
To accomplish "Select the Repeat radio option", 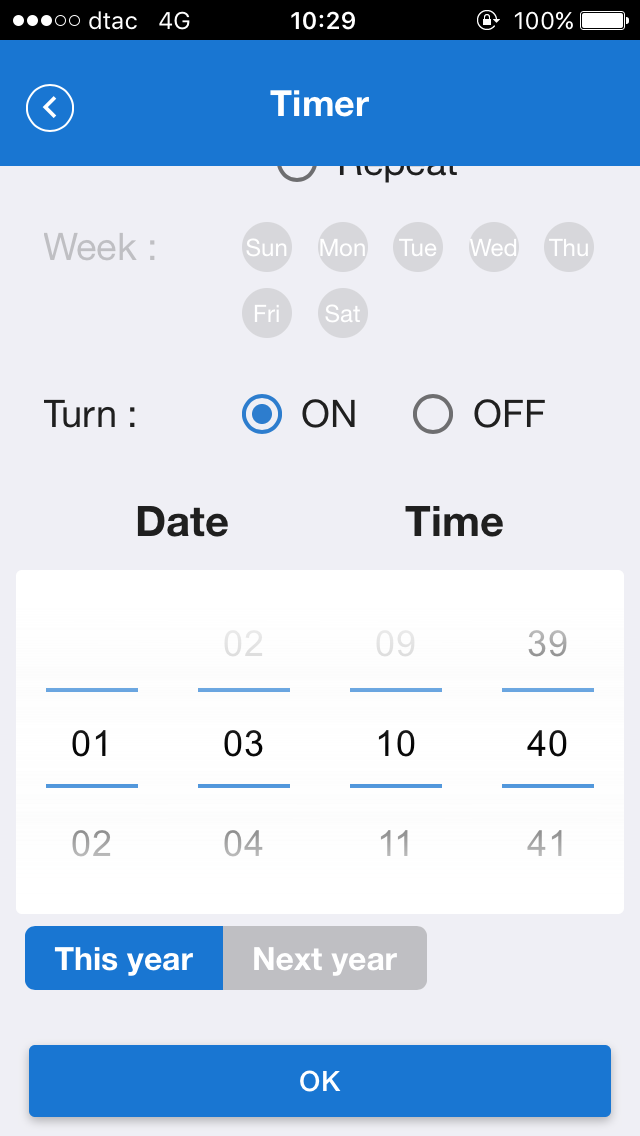I will [x=297, y=171].
